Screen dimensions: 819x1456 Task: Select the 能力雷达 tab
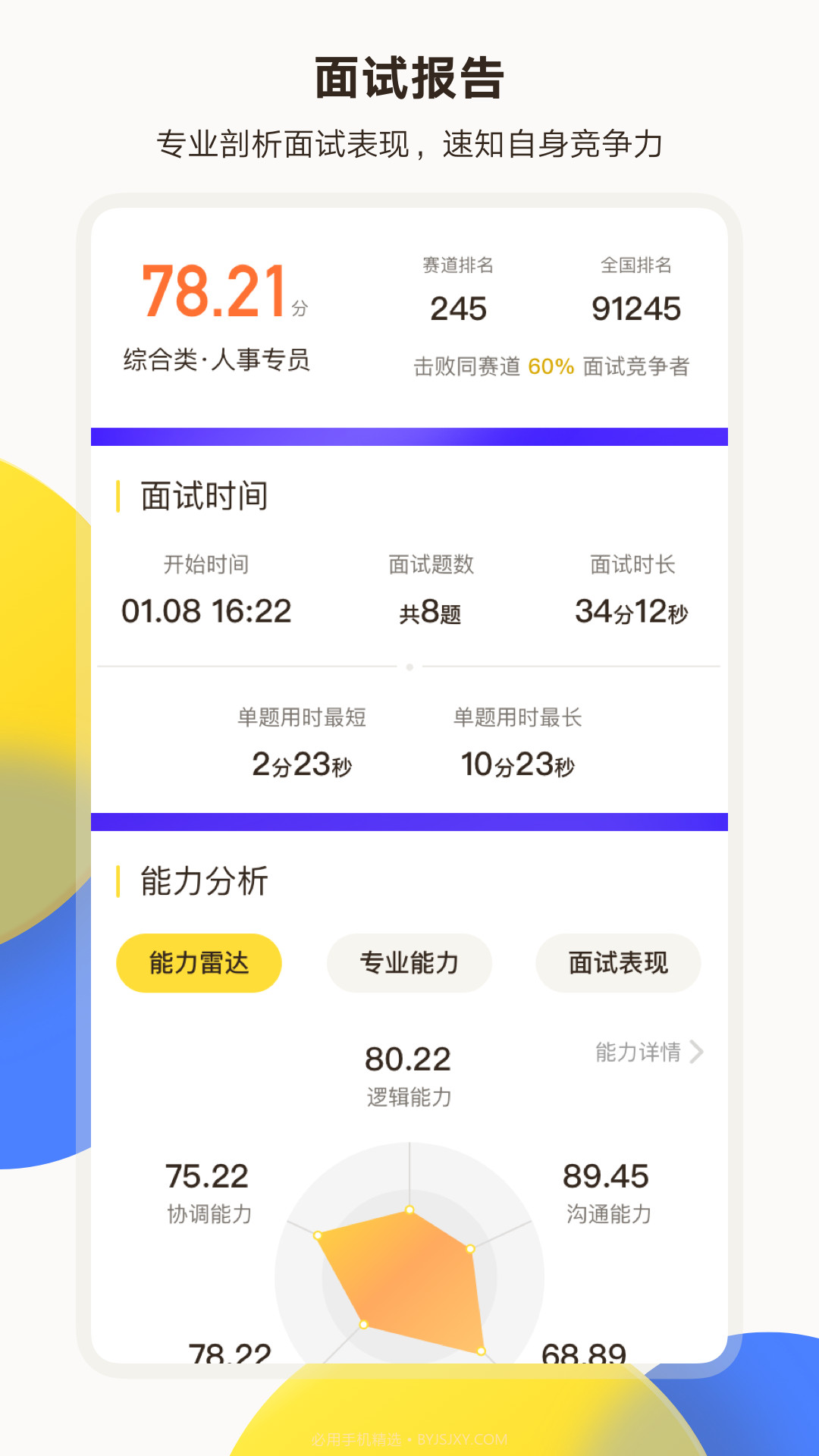coord(198,962)
